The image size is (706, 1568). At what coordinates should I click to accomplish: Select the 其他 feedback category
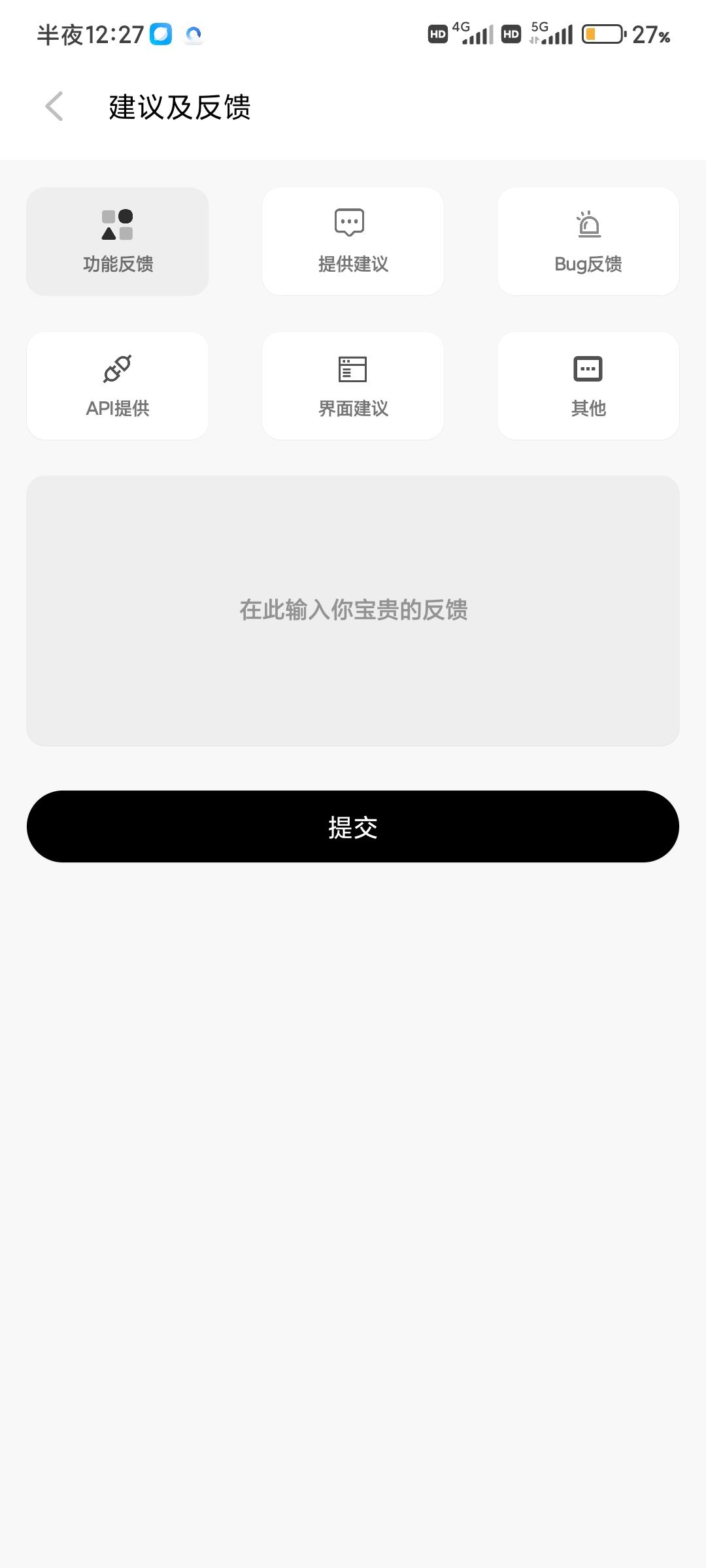point(587,385)
